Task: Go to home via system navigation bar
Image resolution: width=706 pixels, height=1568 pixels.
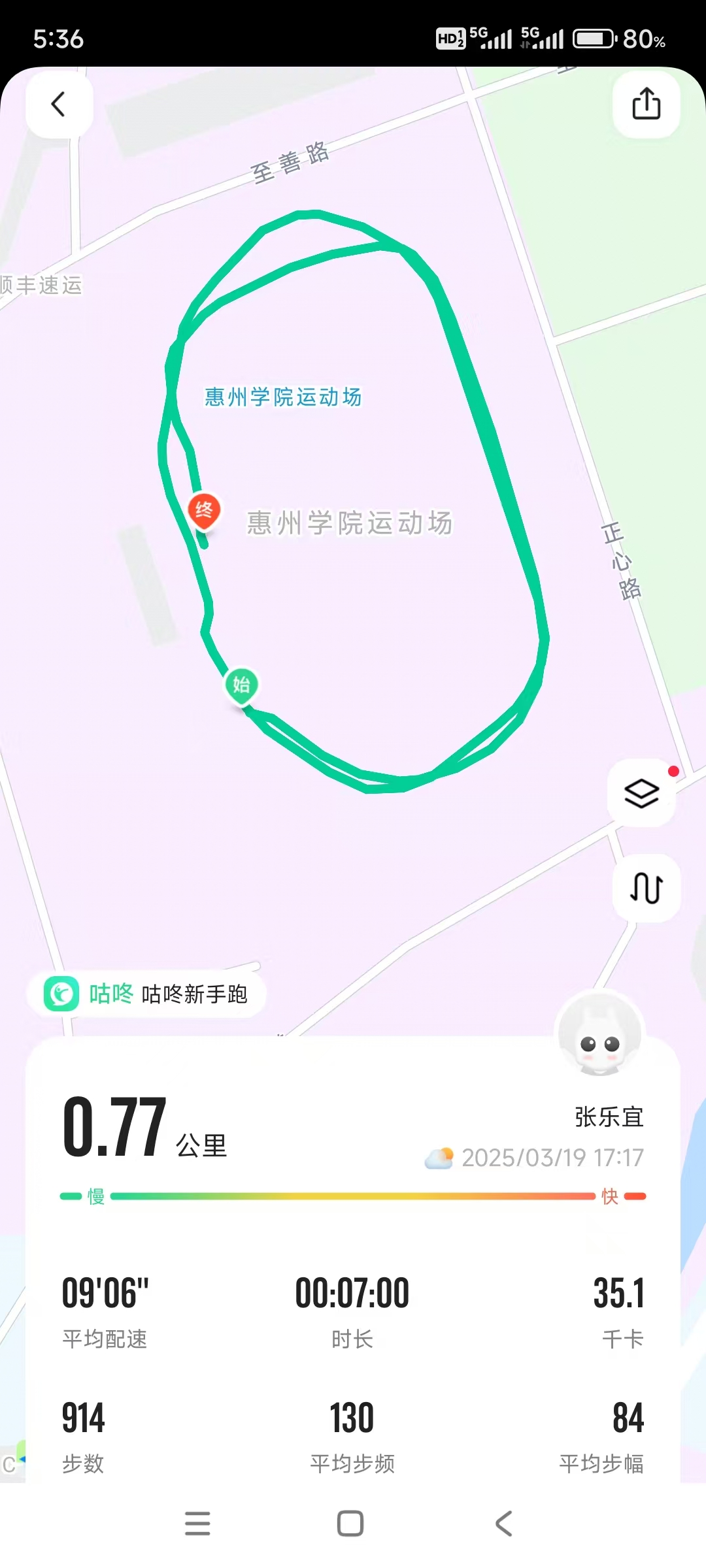Action: 350,1524
